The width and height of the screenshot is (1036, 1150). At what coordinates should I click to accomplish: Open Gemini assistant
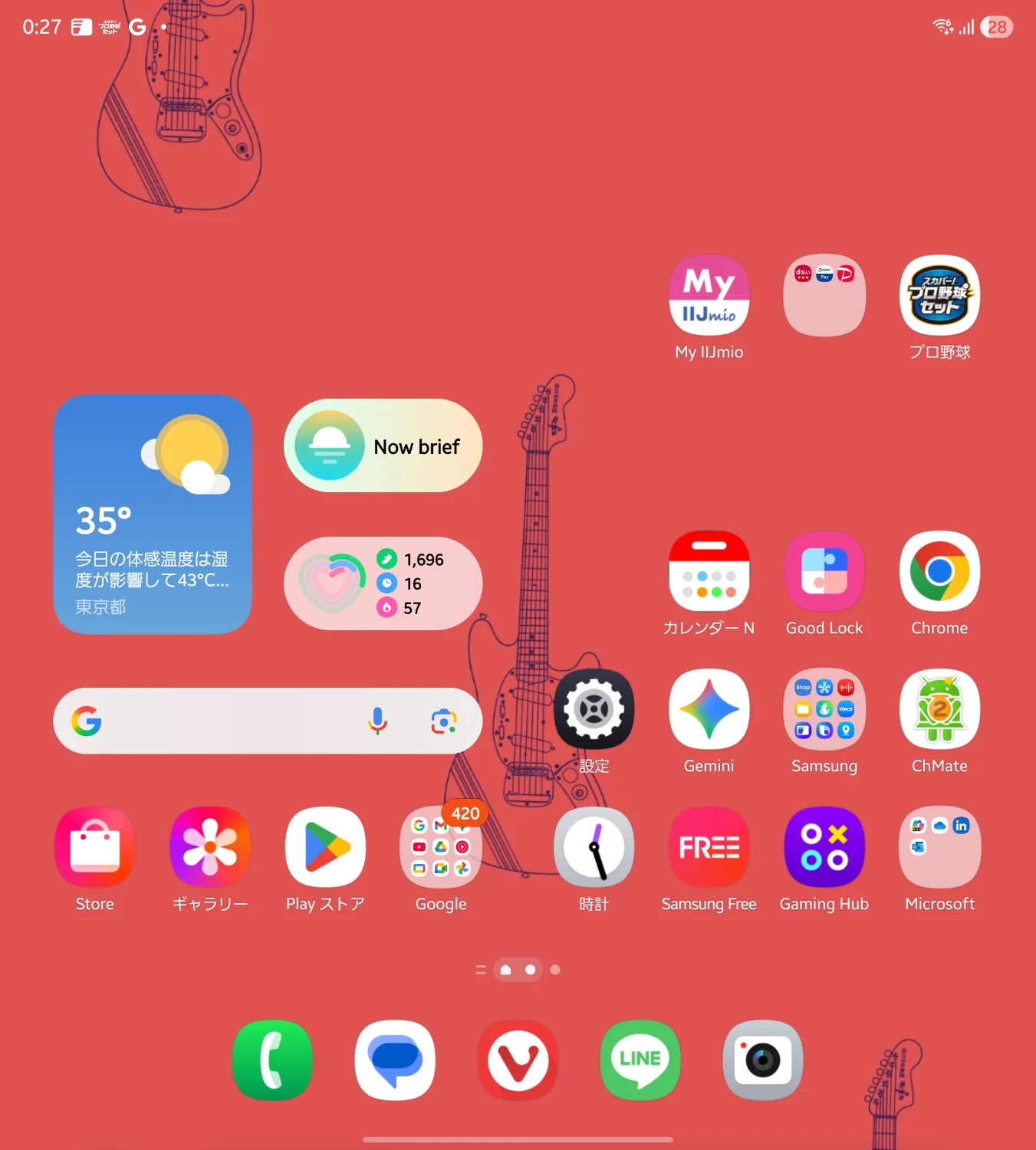[709, 710]
